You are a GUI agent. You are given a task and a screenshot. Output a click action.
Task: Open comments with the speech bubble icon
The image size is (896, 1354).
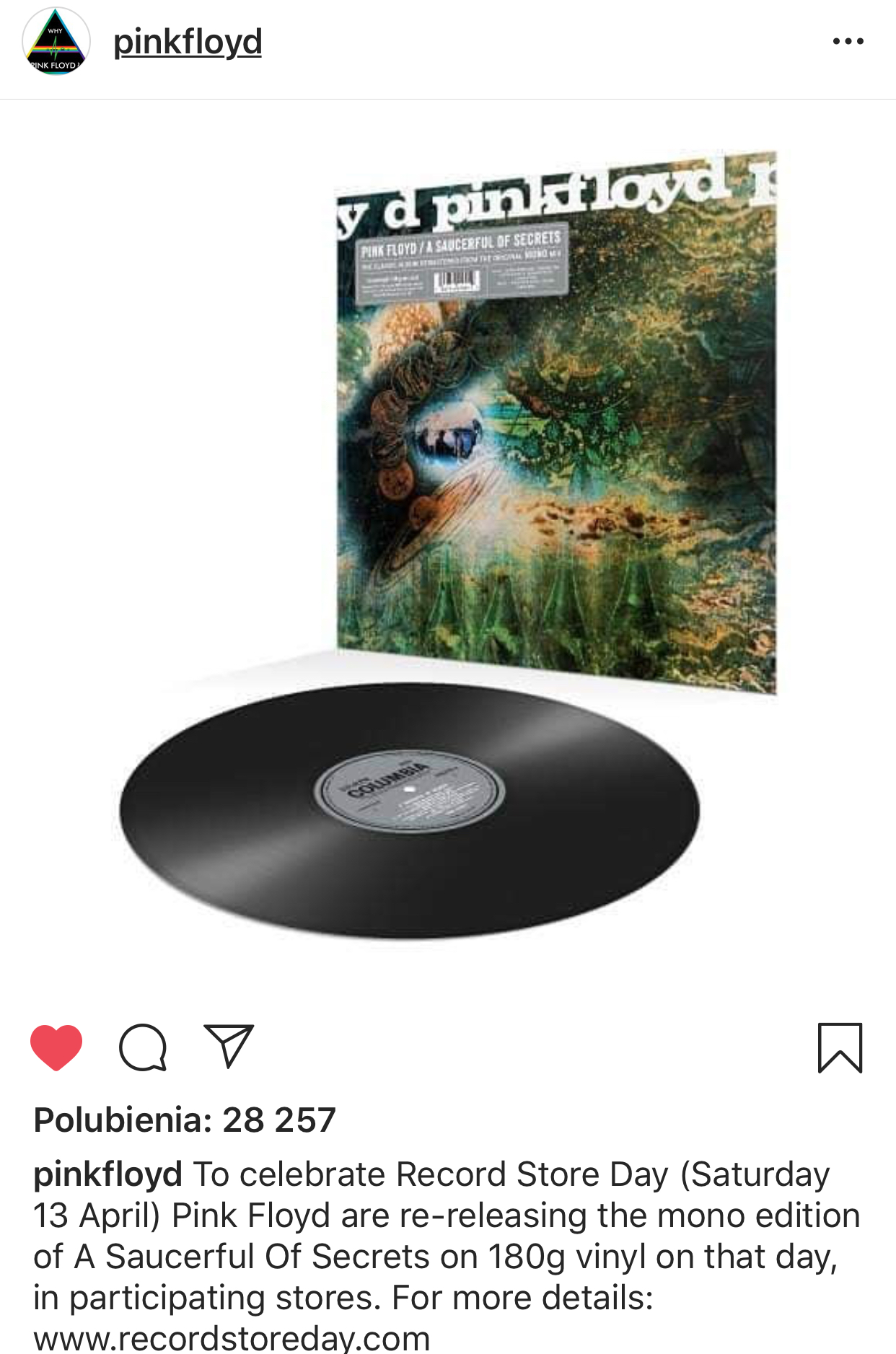pos(143,1047)
